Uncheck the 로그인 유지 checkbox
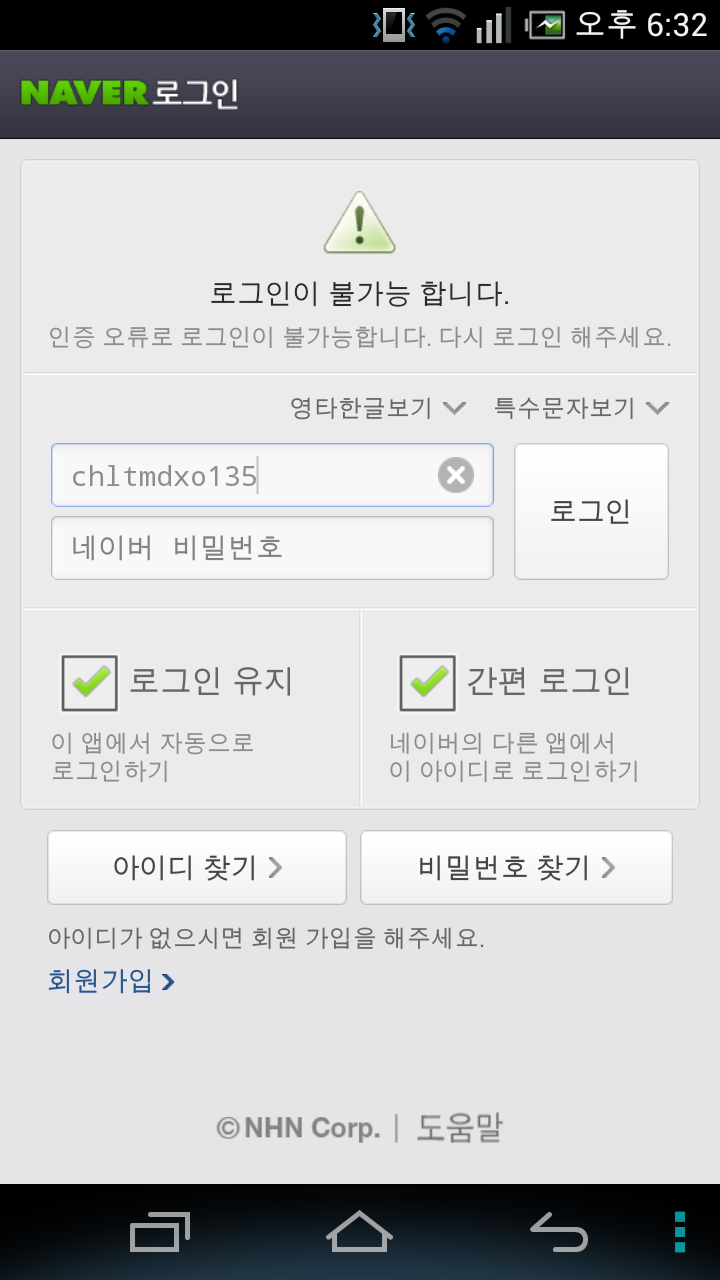720x1280 pixels. (90, 682)
